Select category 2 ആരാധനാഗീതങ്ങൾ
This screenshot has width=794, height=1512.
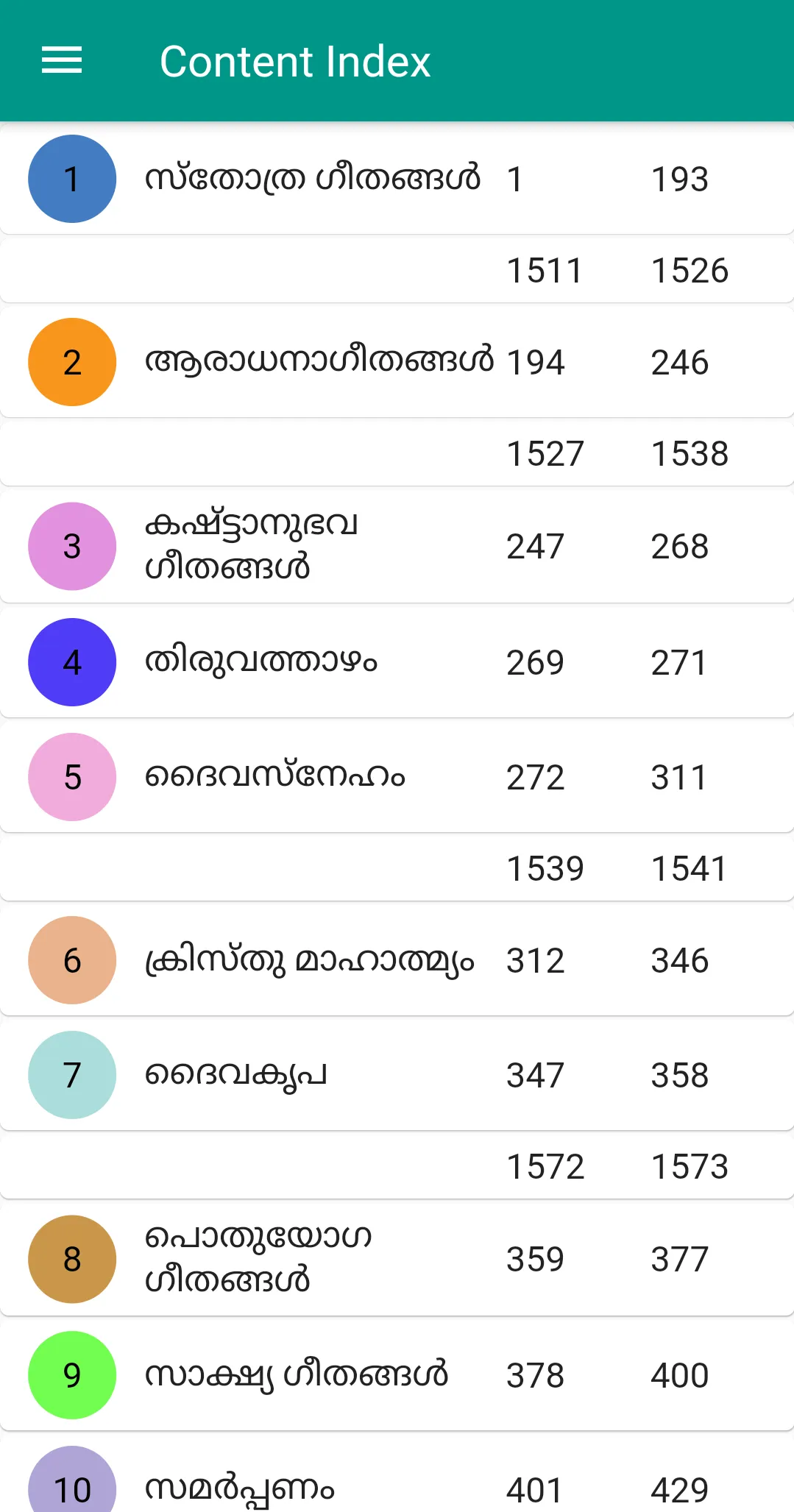click(397, 362)
